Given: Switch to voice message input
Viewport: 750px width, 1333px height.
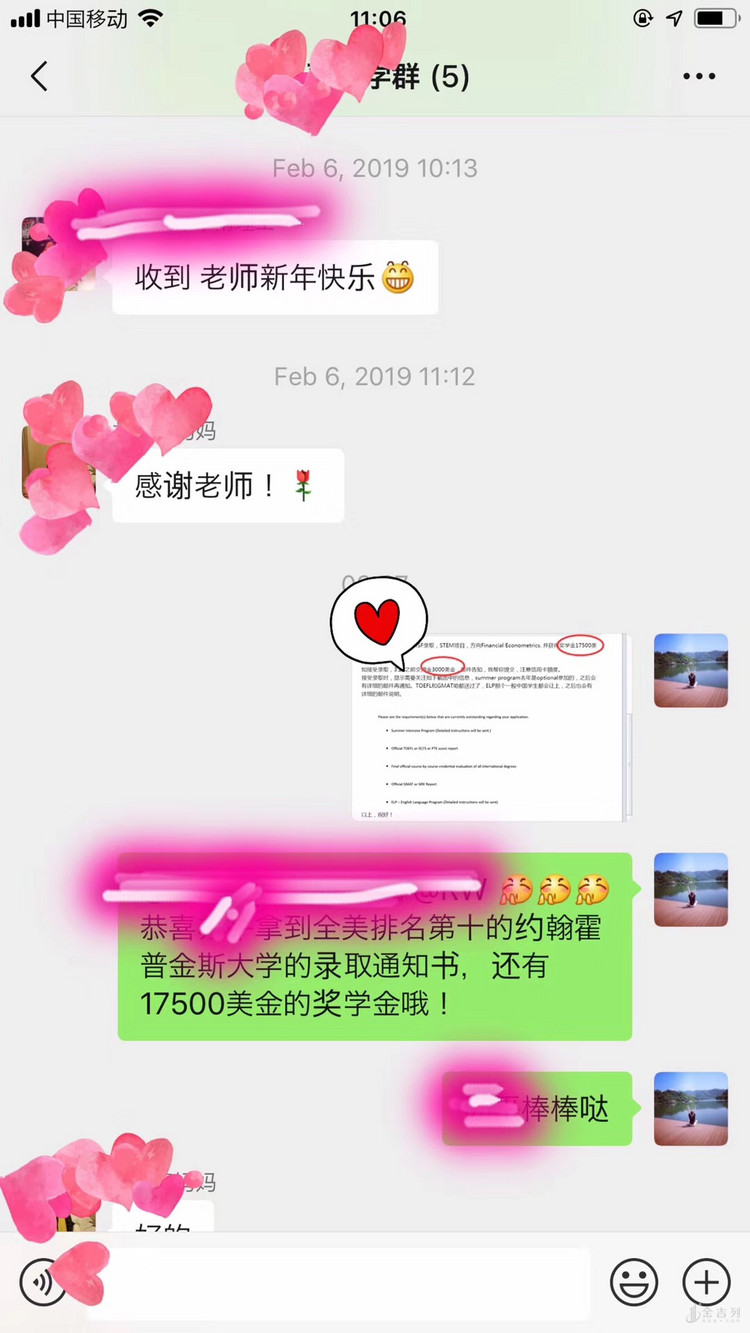Looking at the screenshot, I should click(42, 1282).
